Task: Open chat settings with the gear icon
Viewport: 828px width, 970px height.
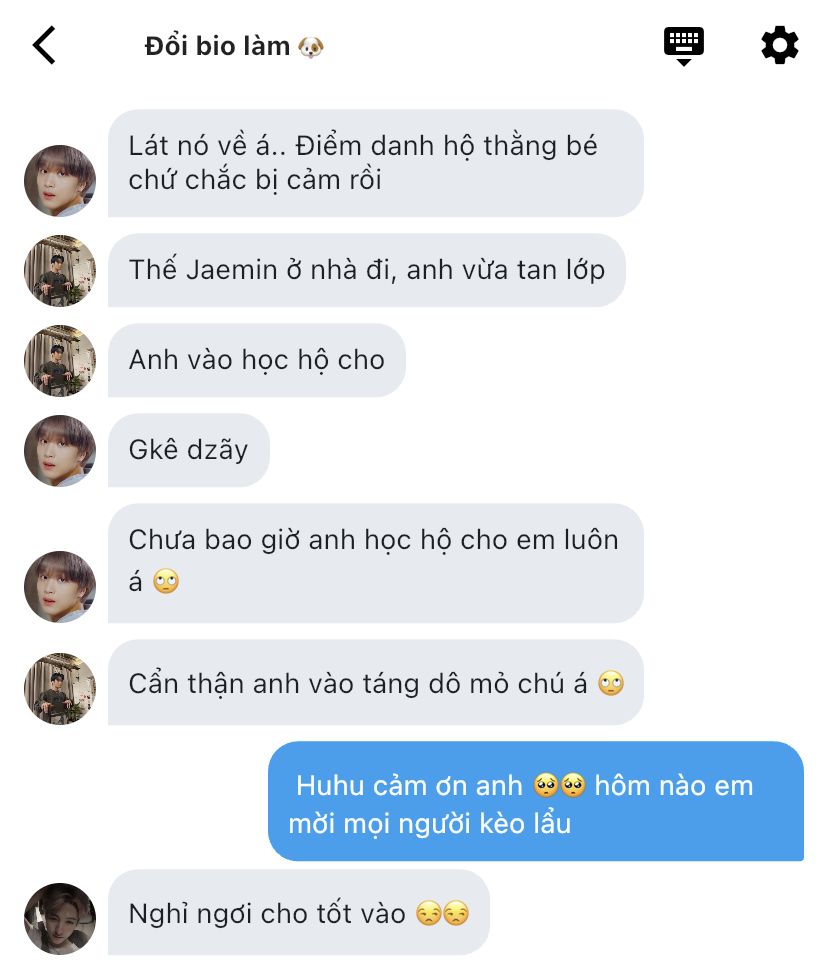Action: coord(779,46)
